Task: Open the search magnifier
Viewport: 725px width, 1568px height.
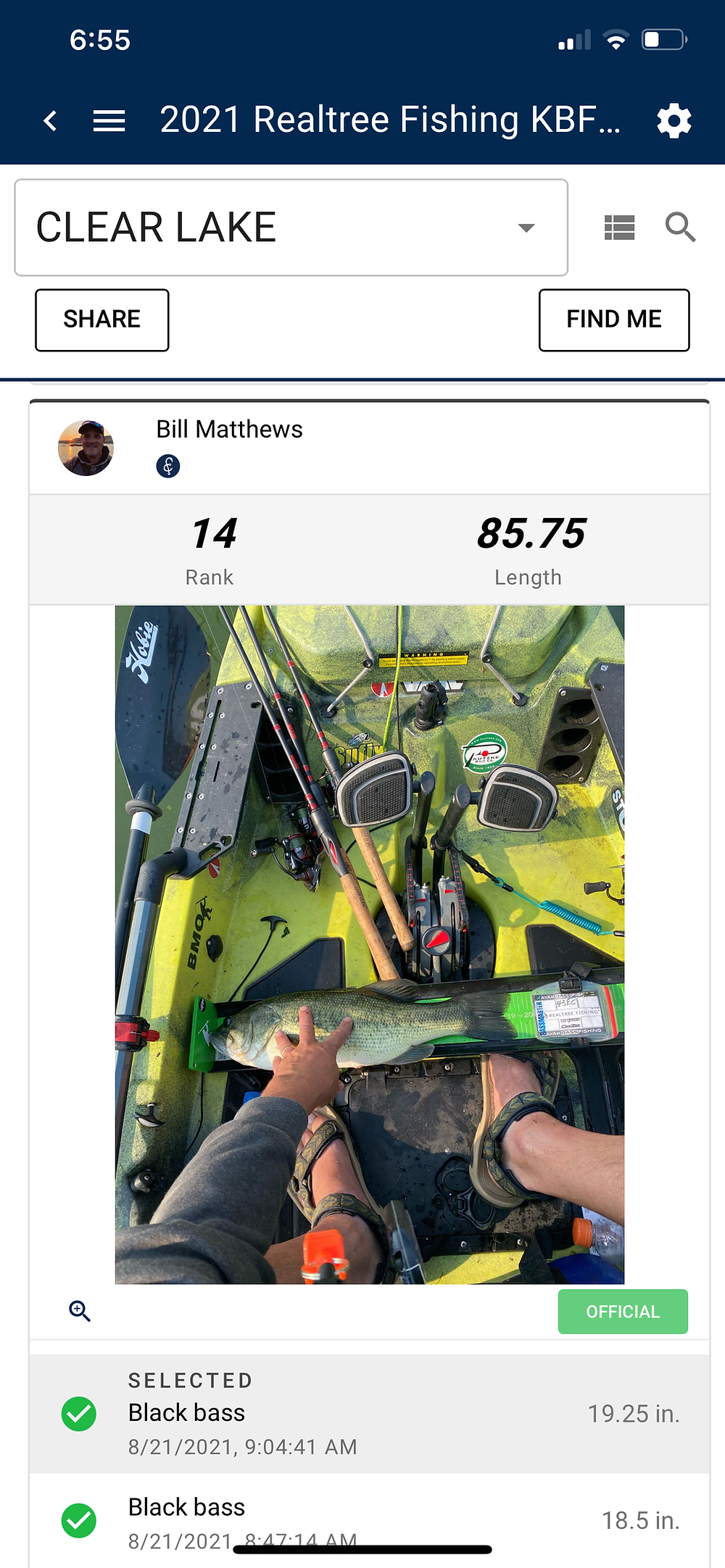Action: 681,228
